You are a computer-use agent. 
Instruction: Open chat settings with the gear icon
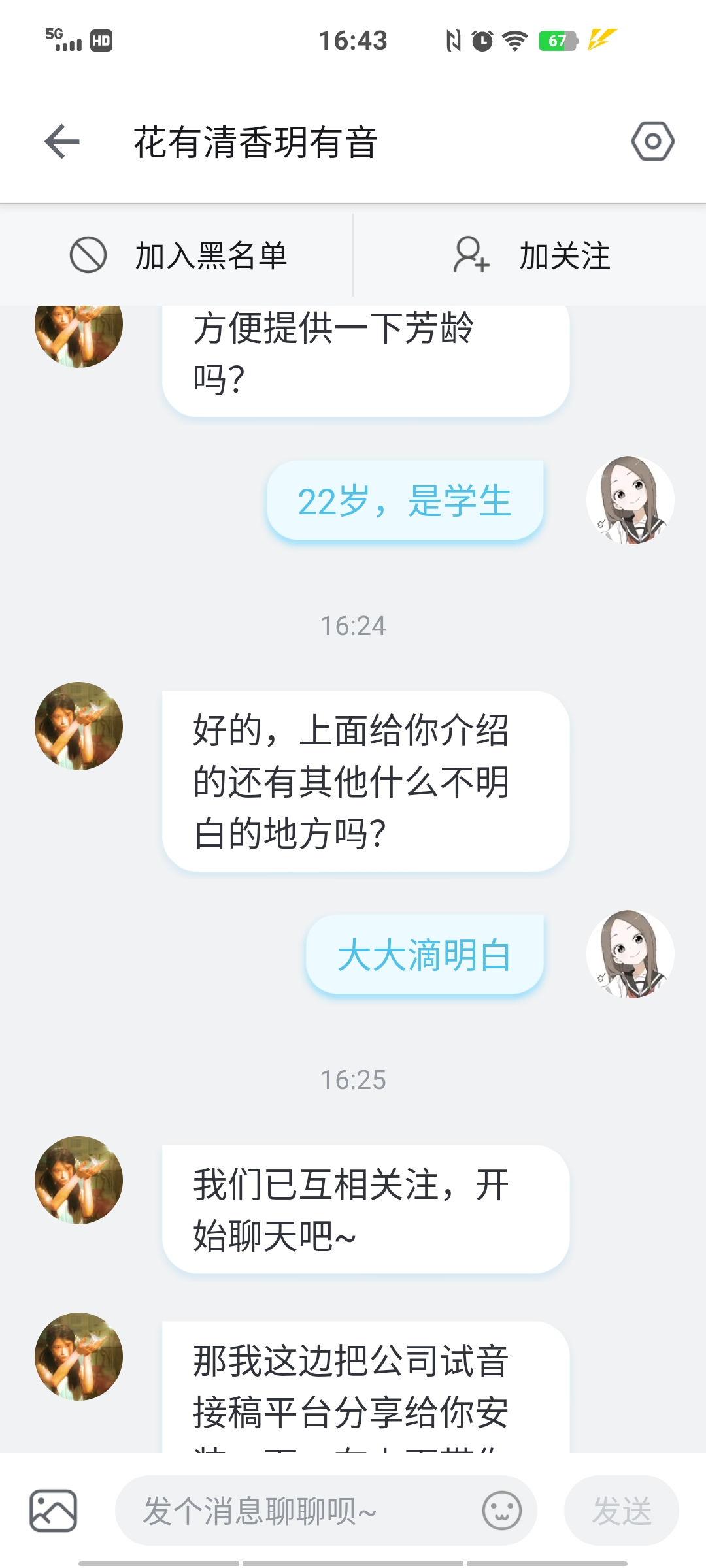click(x=652, y=140)
